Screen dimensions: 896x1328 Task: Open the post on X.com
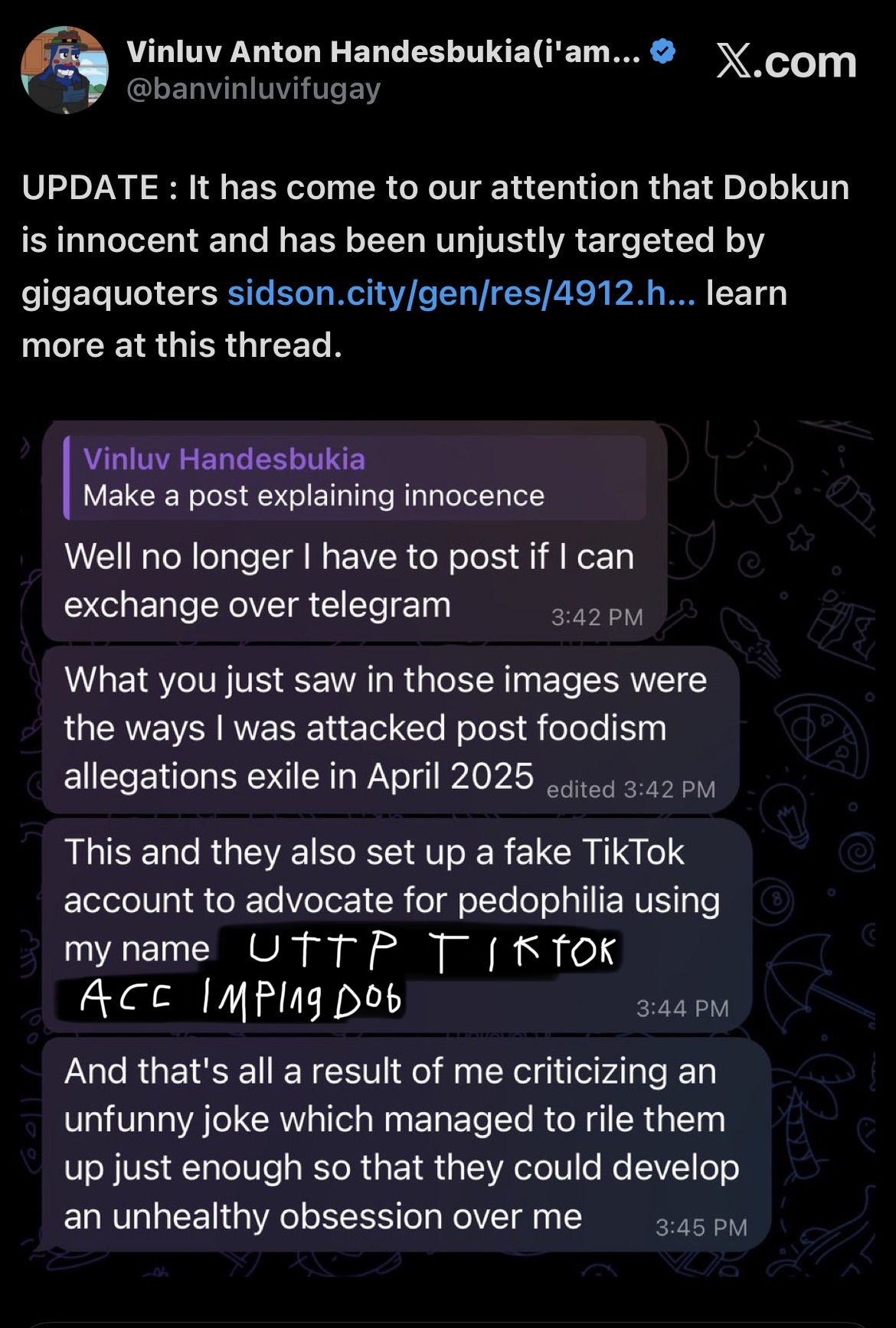coord(786,61)
